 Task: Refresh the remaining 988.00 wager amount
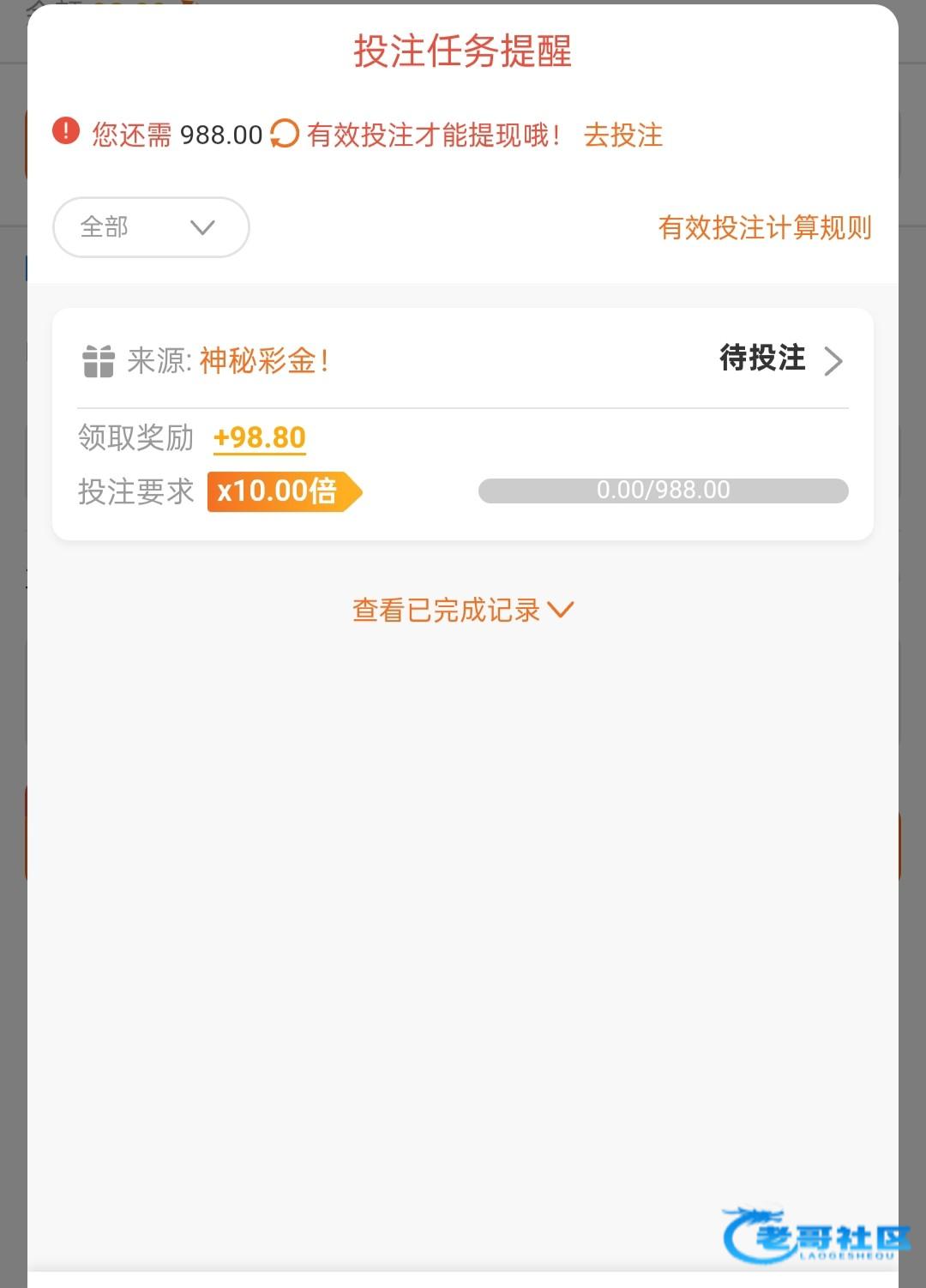(x=285, y=134)
